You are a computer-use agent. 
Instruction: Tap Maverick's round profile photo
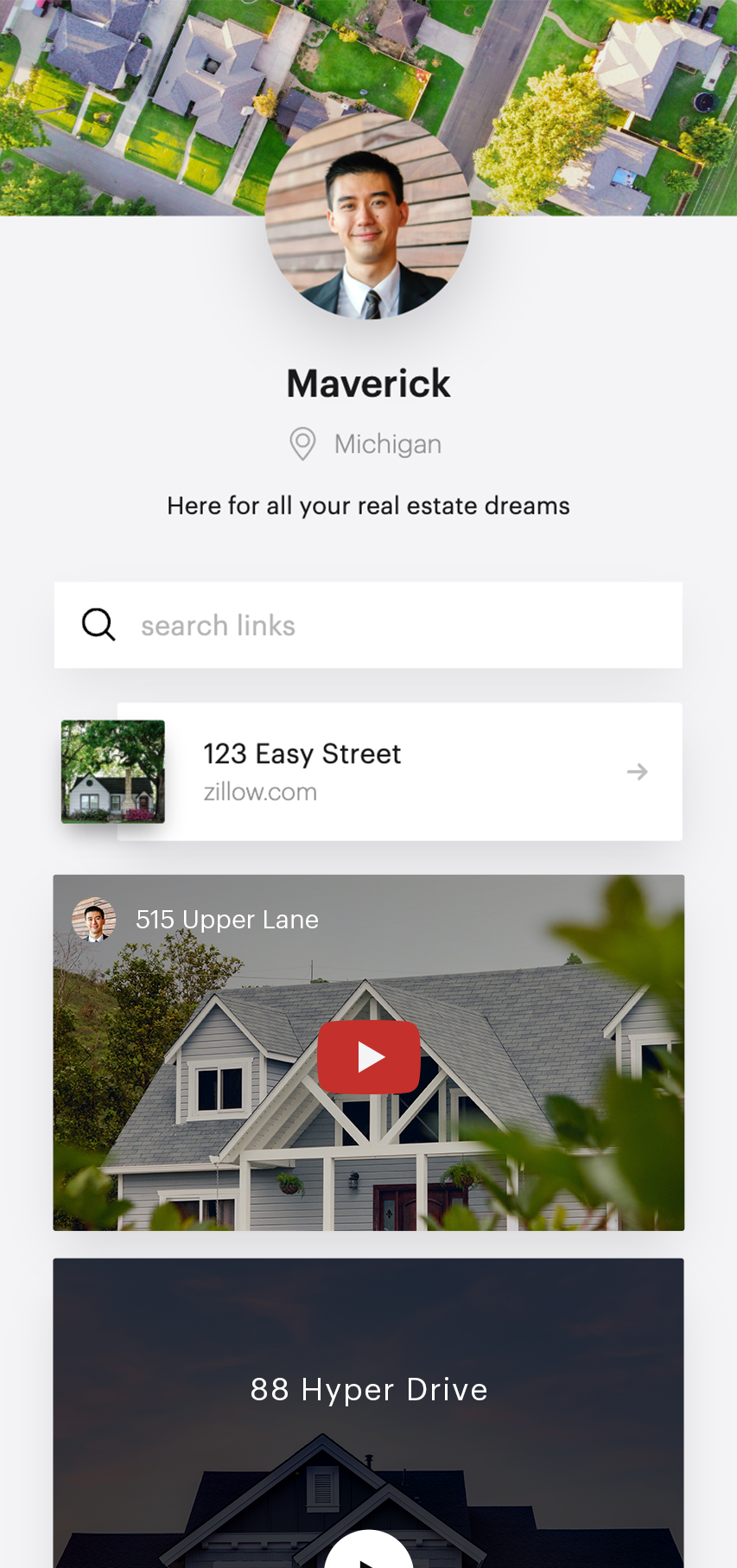coord(369,217)
